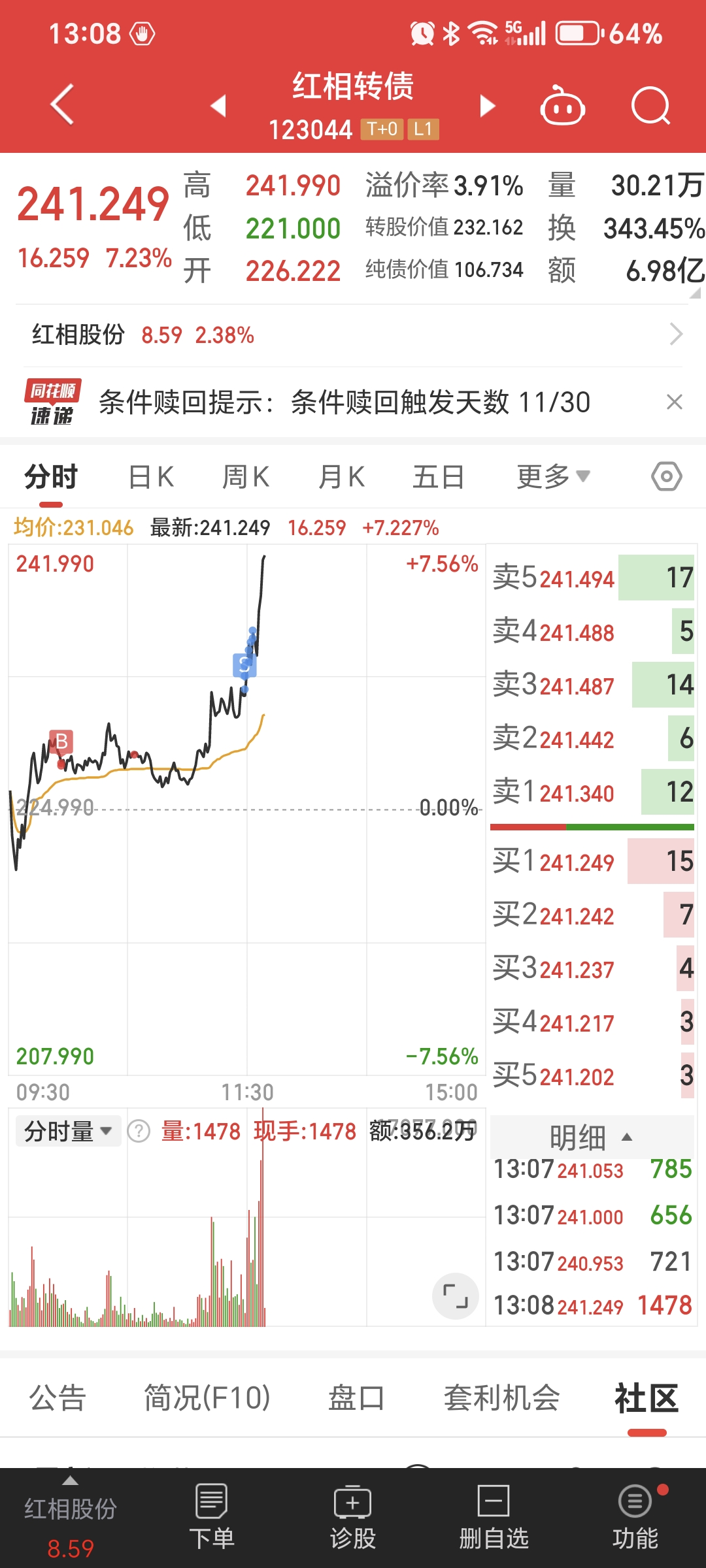706x1568 pixels.
Task: Expand the 更多 chart options dropdown
Action: 553,477
